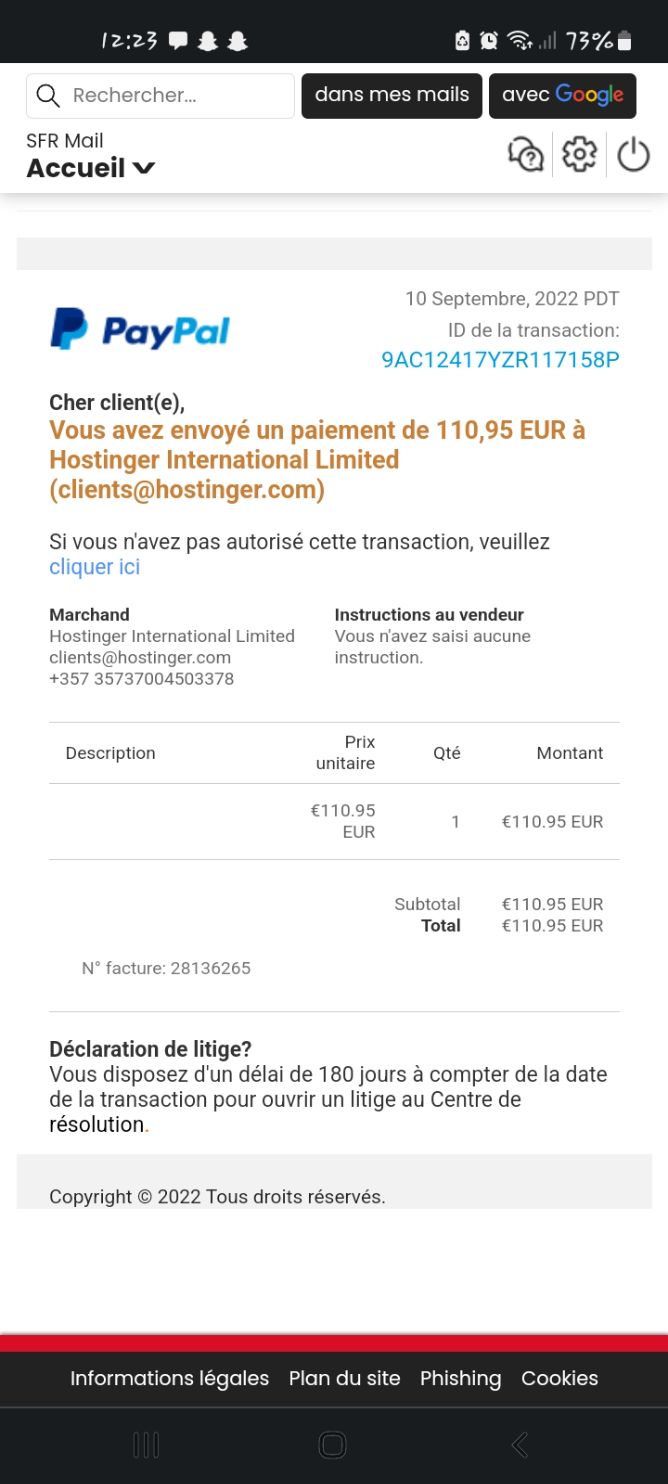This screenshot has width=668, height=1484.
Task: Search 'avec Google'
Action: (562, 96)
